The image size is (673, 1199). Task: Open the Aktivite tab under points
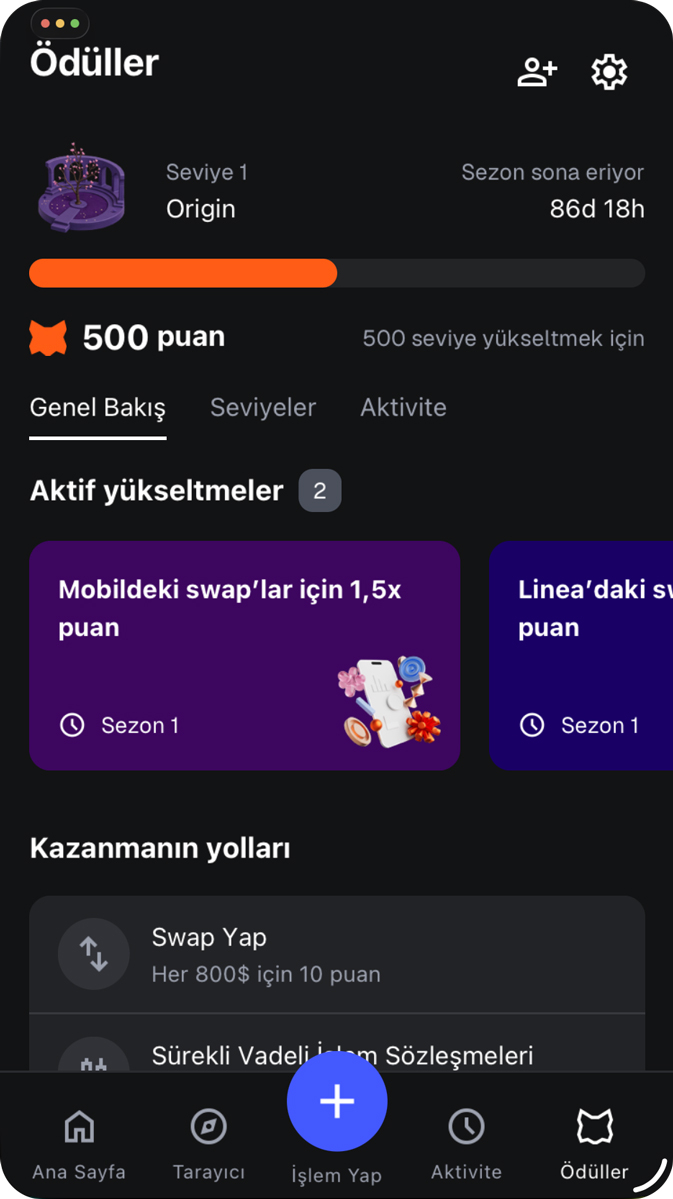[403, 408]
